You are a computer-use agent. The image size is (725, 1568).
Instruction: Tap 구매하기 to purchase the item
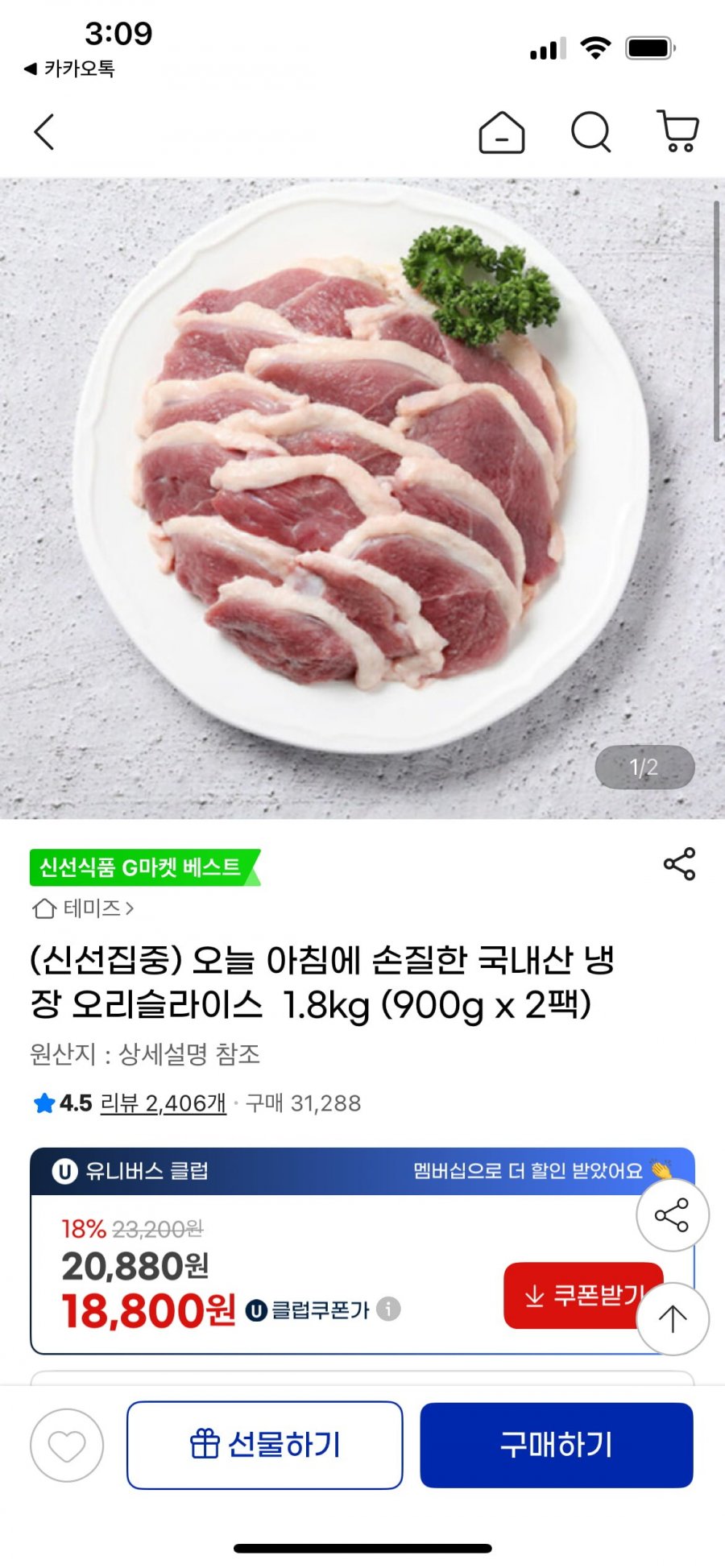(x=557, y=1446)
